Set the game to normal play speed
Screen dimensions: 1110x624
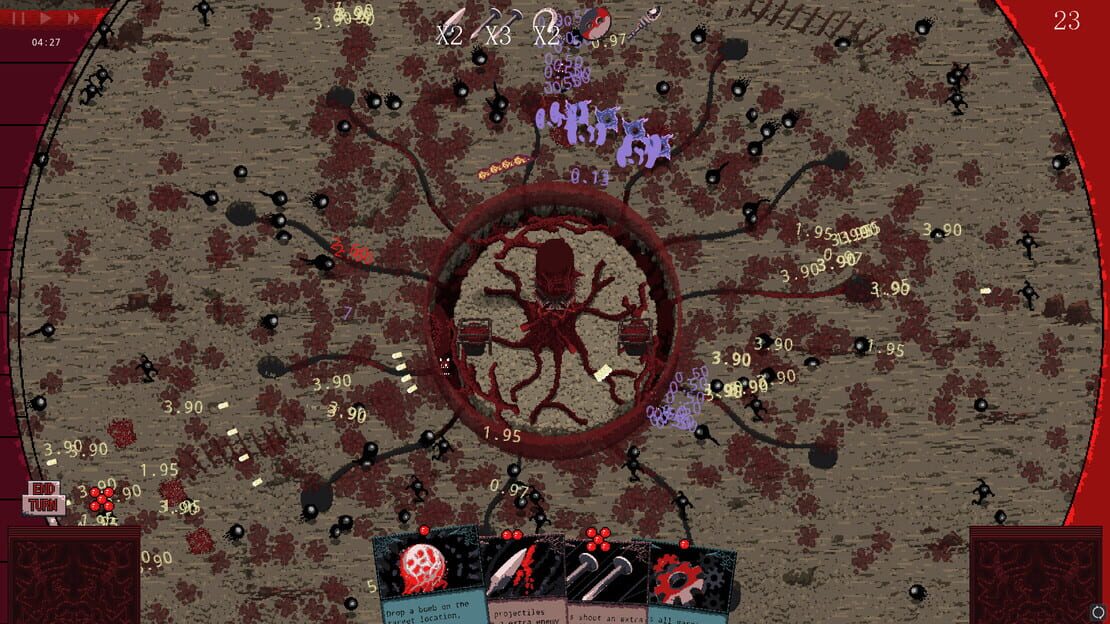click(45, 18)
